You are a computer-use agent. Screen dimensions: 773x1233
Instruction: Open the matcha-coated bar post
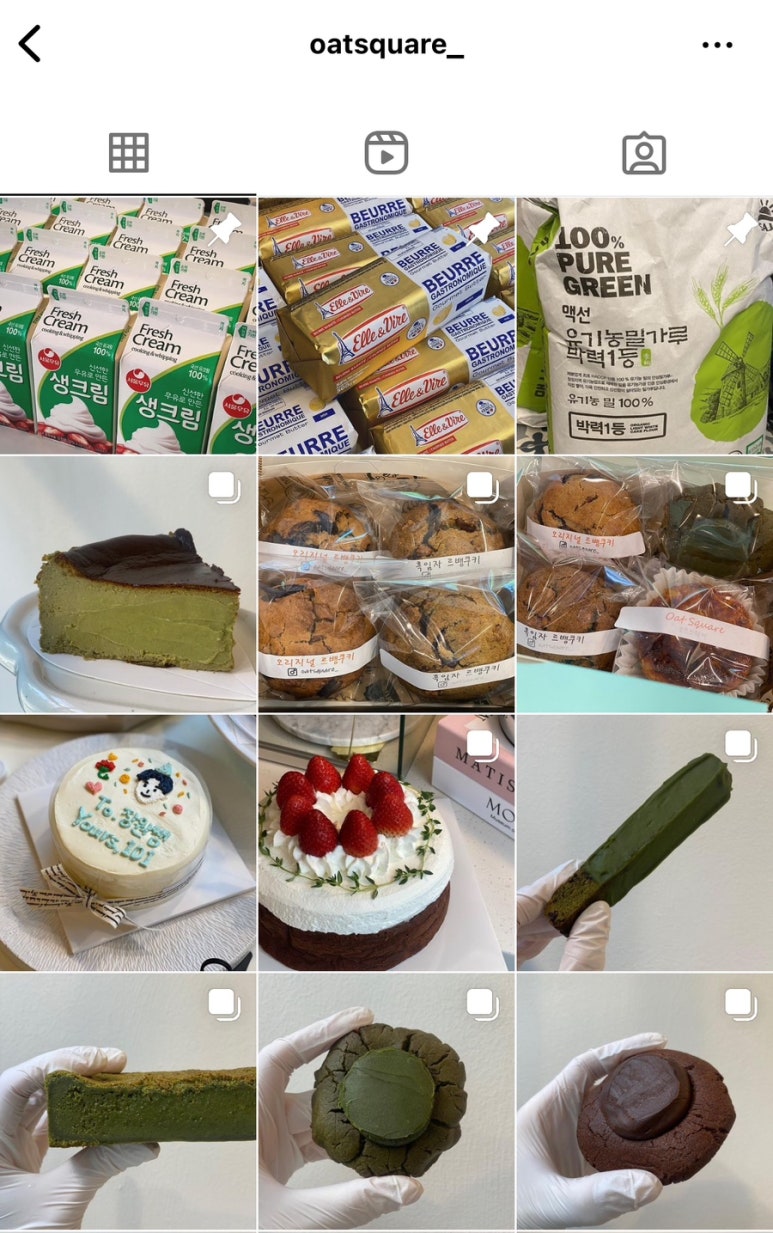click(x=644, y=842)
